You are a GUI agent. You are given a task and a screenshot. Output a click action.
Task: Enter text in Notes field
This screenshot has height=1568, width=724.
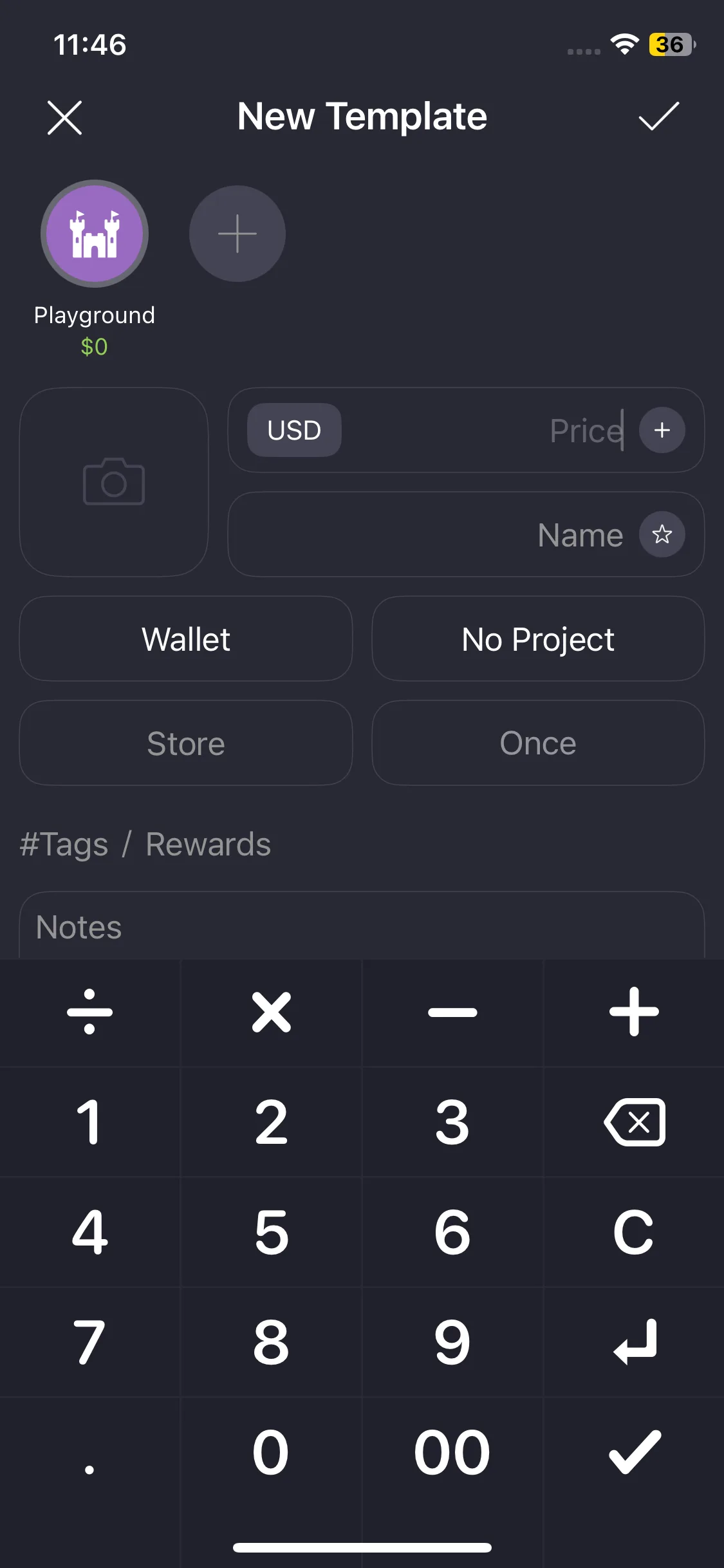click(x=360, y=927)
